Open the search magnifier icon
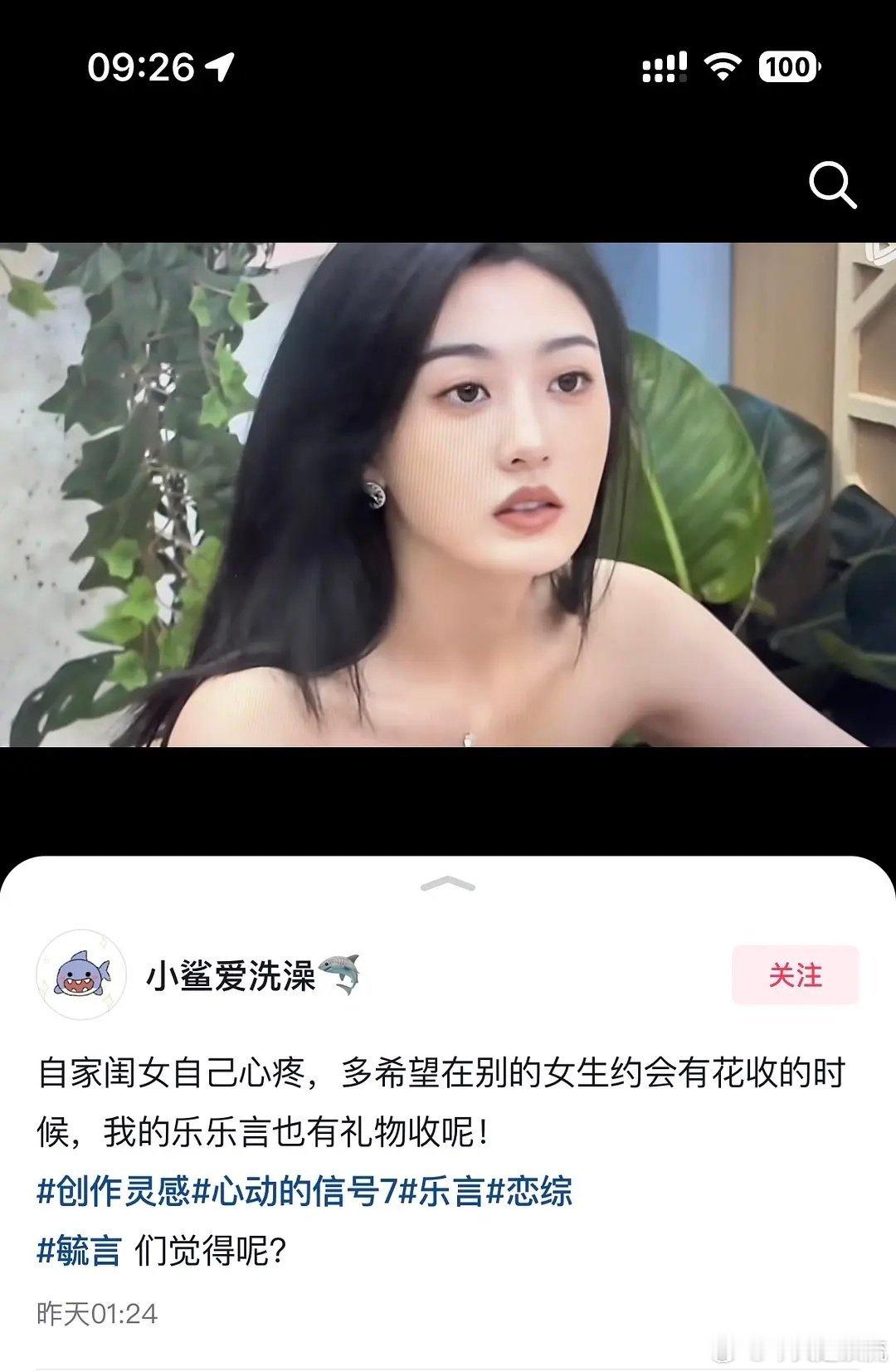The width and height of the screenshot is (896, 1372). click(832, 184)
